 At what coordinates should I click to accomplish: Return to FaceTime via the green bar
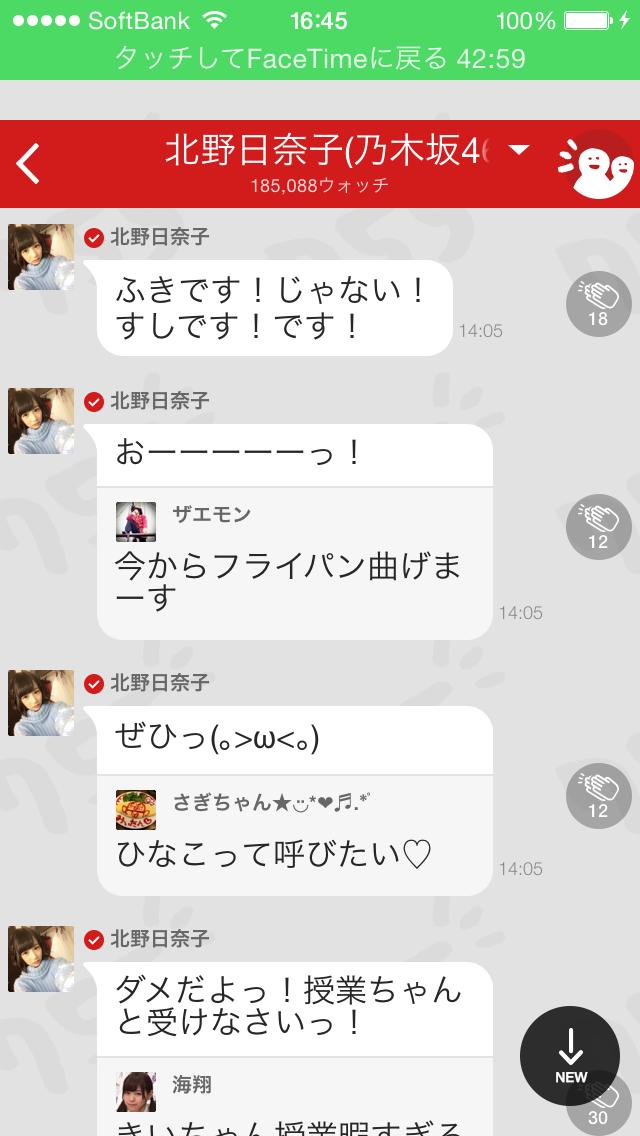[320, 58]
